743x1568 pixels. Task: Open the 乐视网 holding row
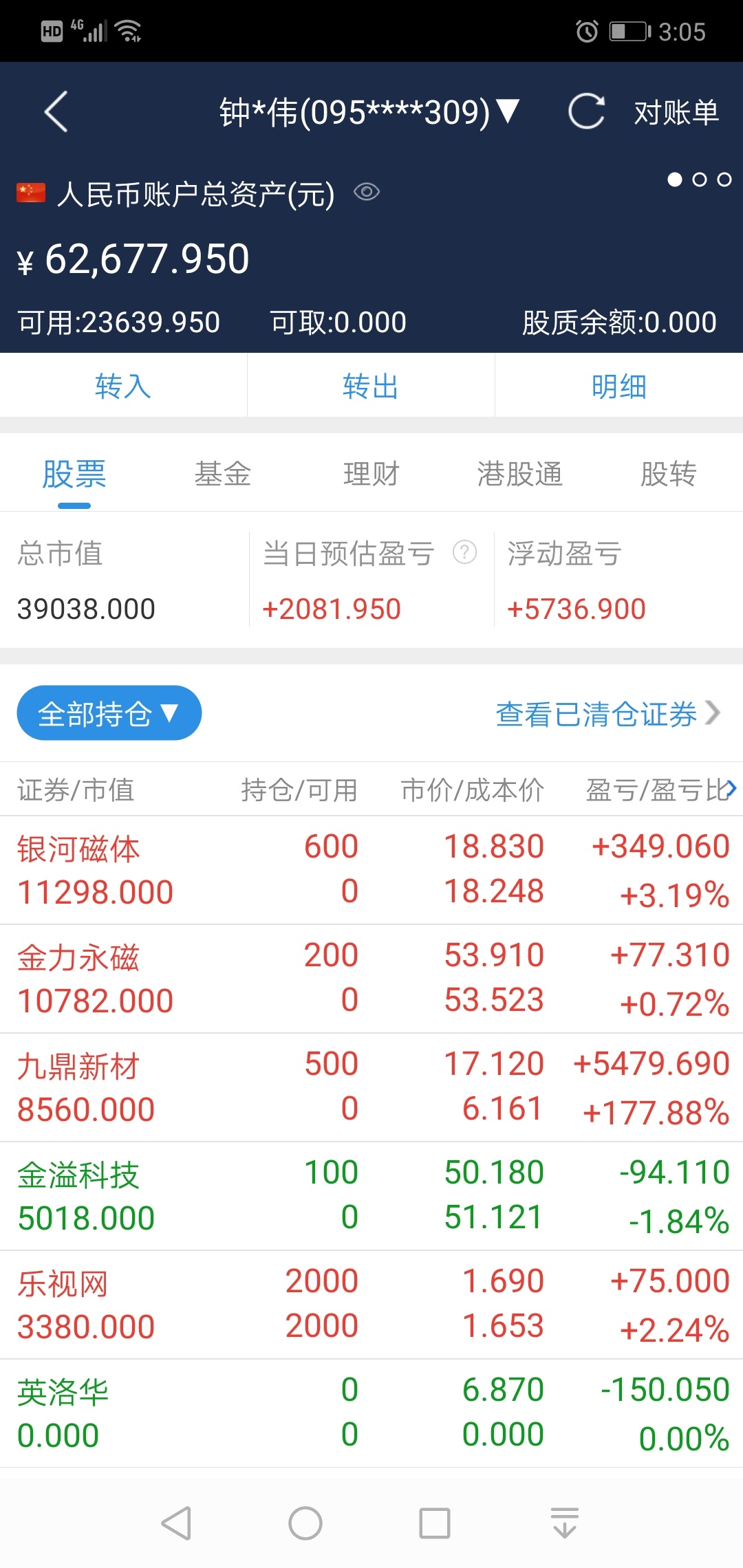pos(371,1305)
